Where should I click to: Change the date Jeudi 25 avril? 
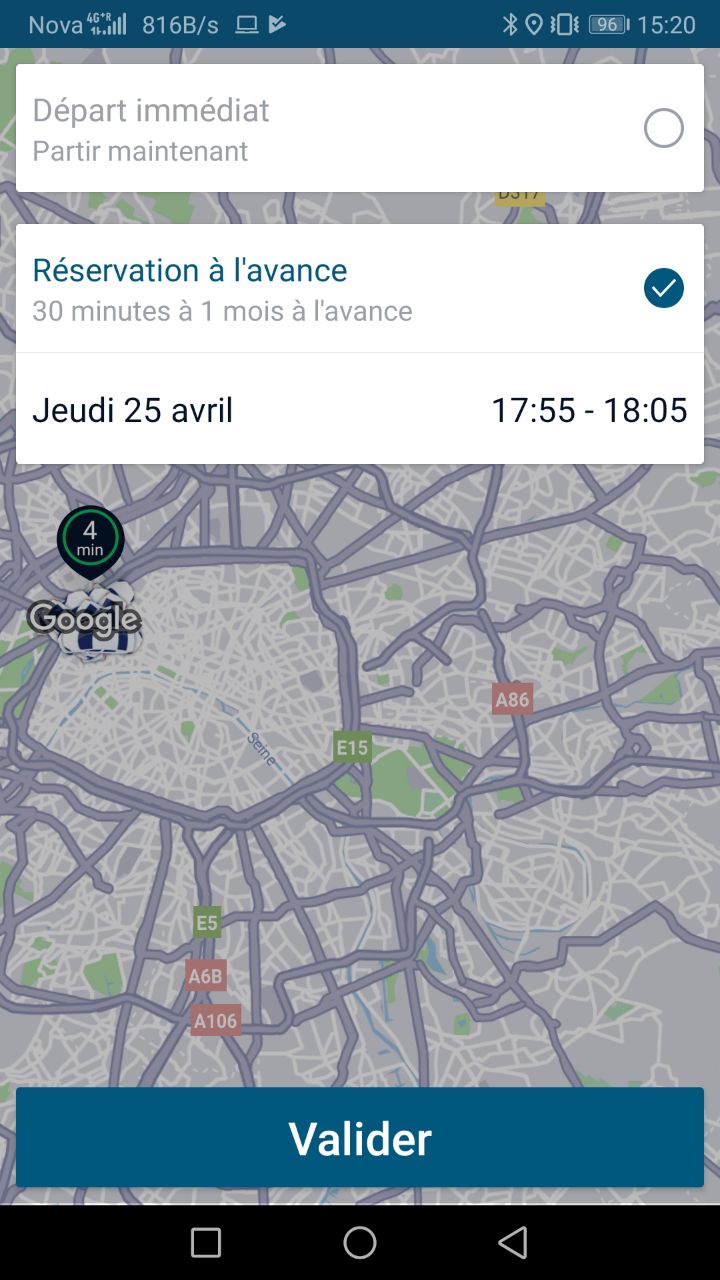pos(133,410)
